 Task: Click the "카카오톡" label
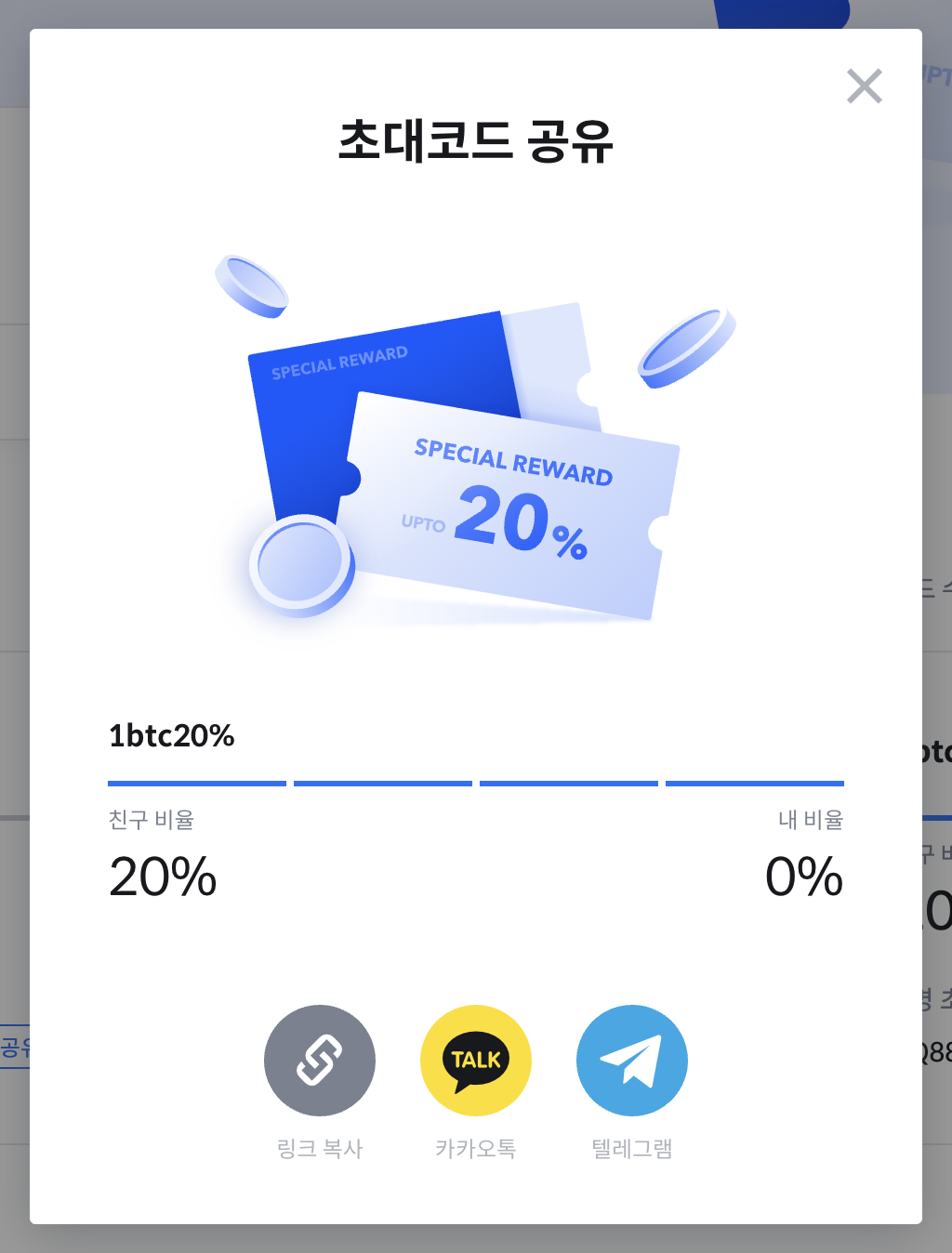tap(476, 1149)
